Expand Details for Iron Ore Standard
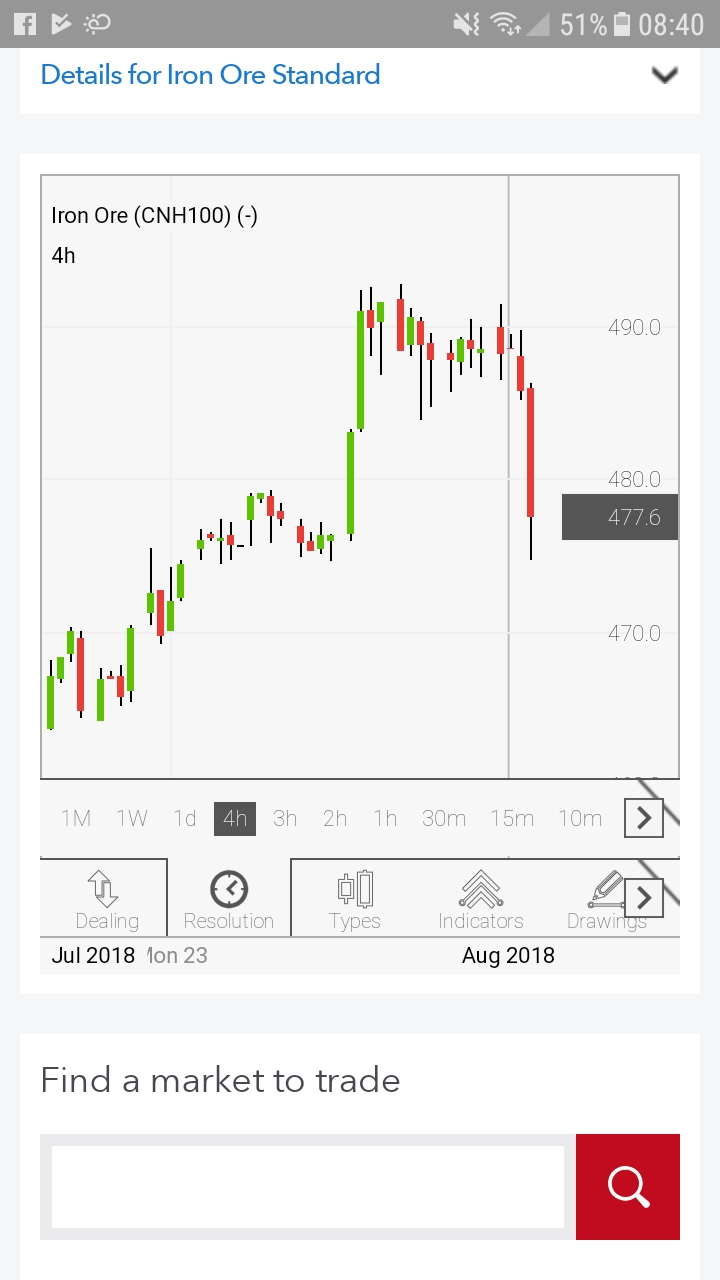Viewport: 720px width, 1280px height. [x=664, y=75]
